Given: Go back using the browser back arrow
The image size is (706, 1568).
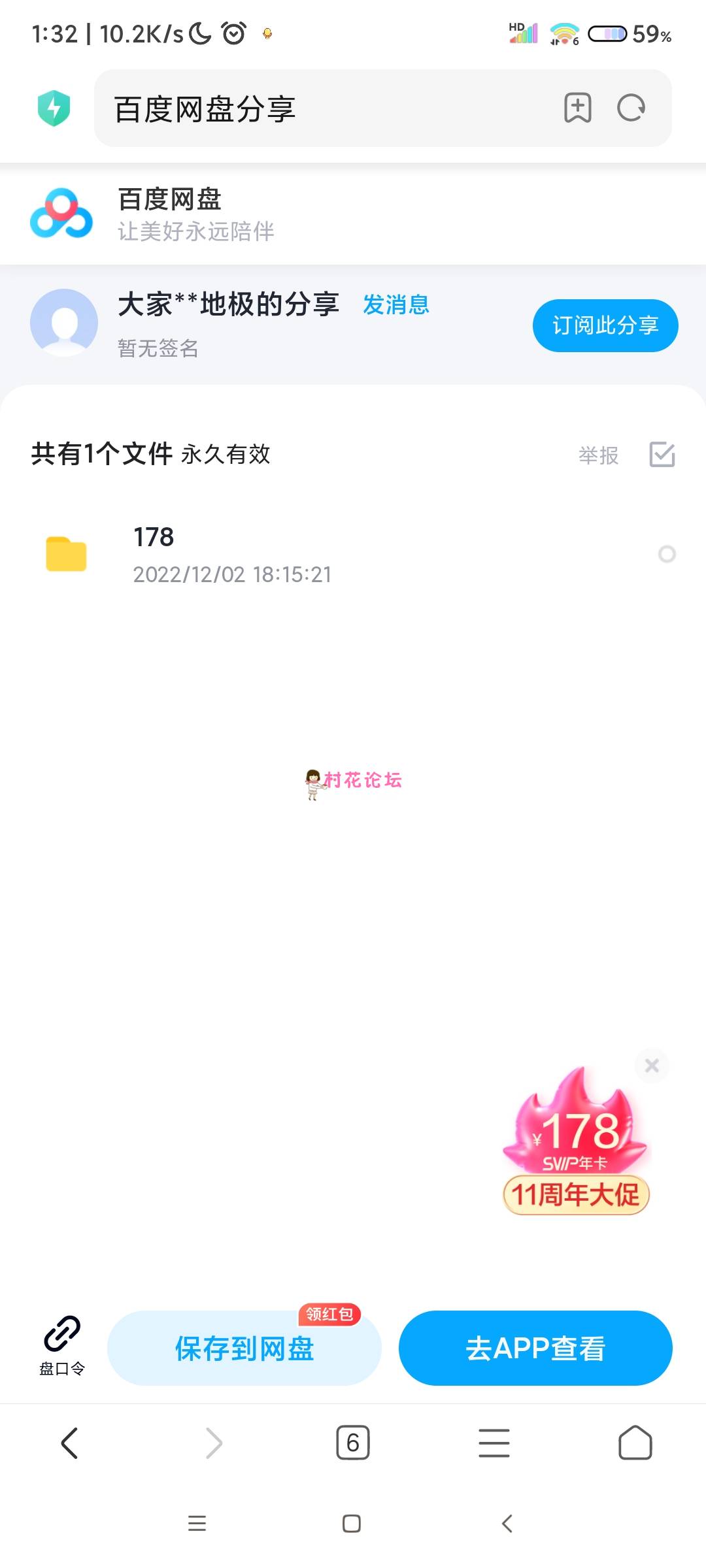Looking at the screenshot, I should pyautogui.click(x=69, y=1443).
